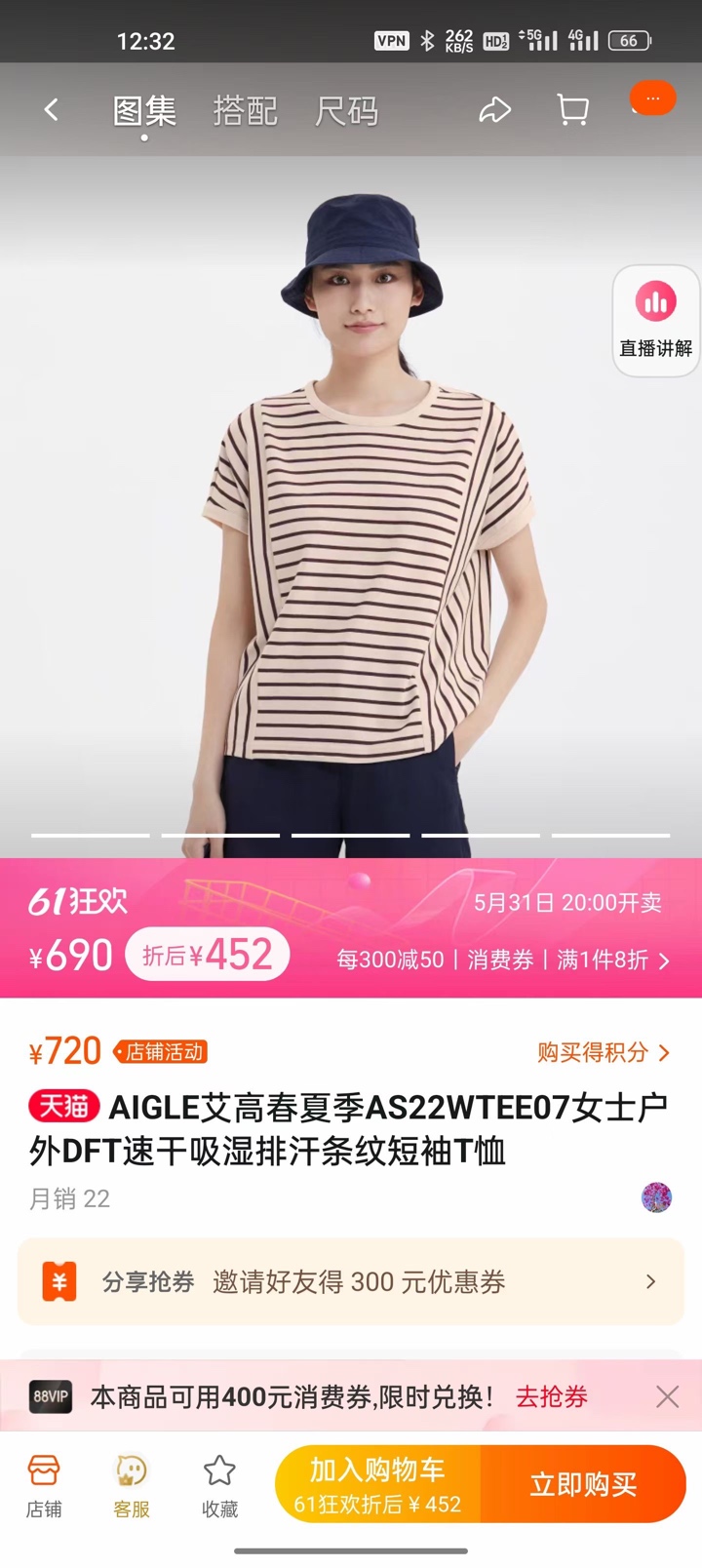Dismiss the 88VIP coupon banner

[x=667, y=1396]
